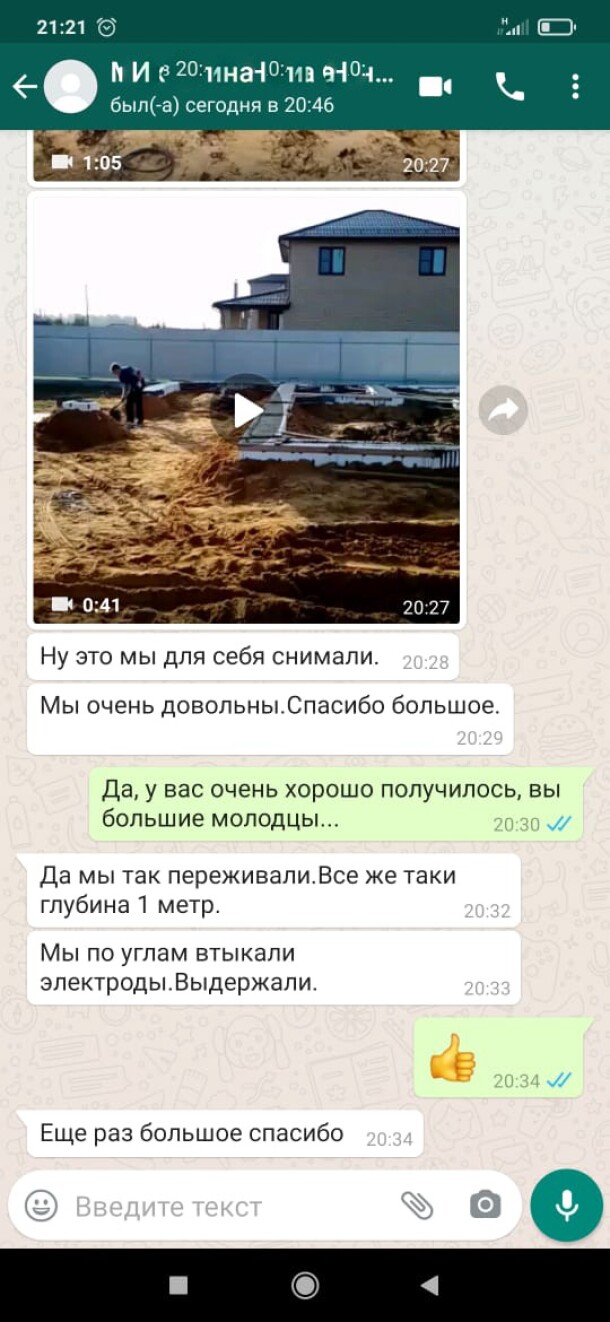The image size is (610, 1322).
Task: Play the 0:41 video
Action: pos(247,410)
